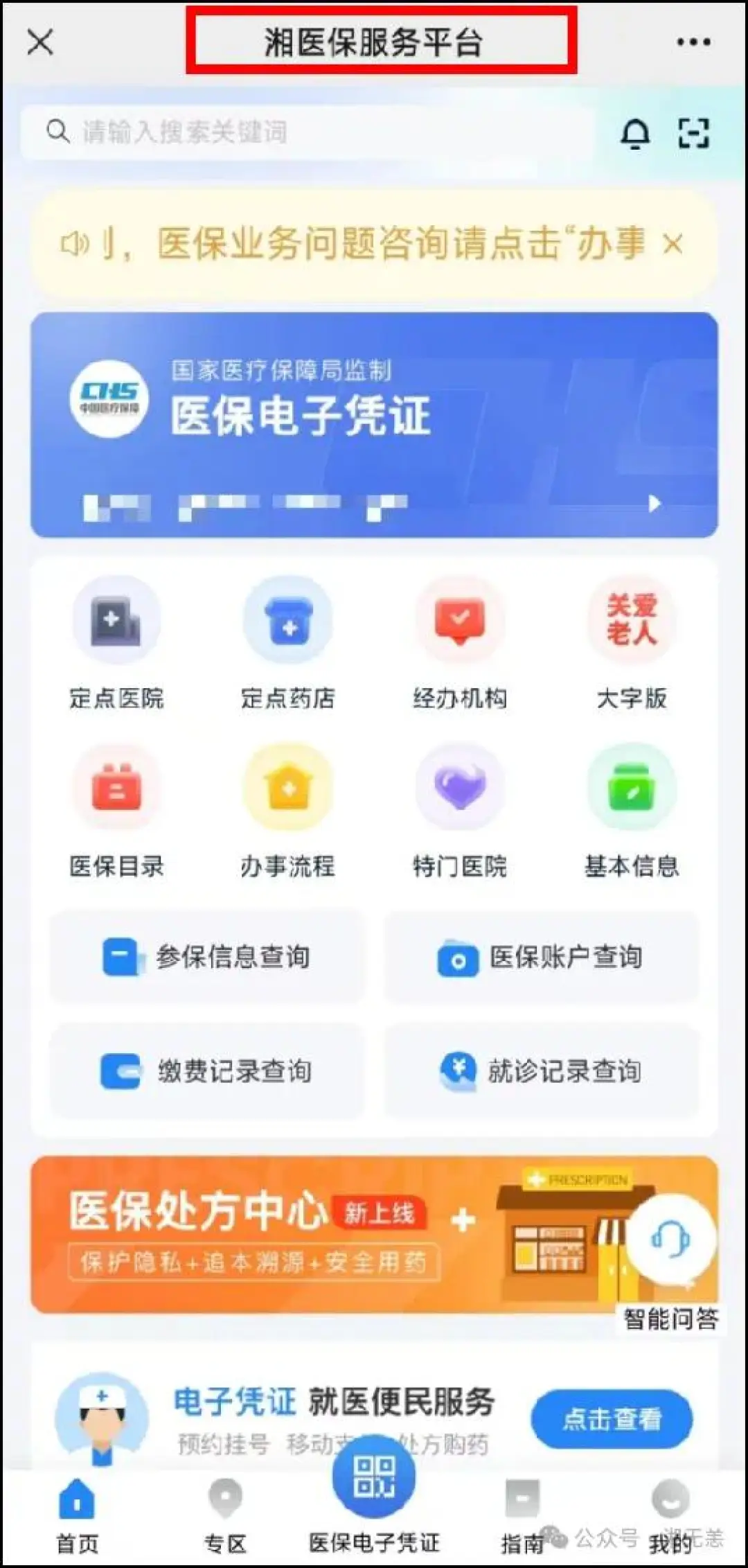748x1568 pixels.
Task: Open 缴费记录查询
Action: click(206, 1071)
